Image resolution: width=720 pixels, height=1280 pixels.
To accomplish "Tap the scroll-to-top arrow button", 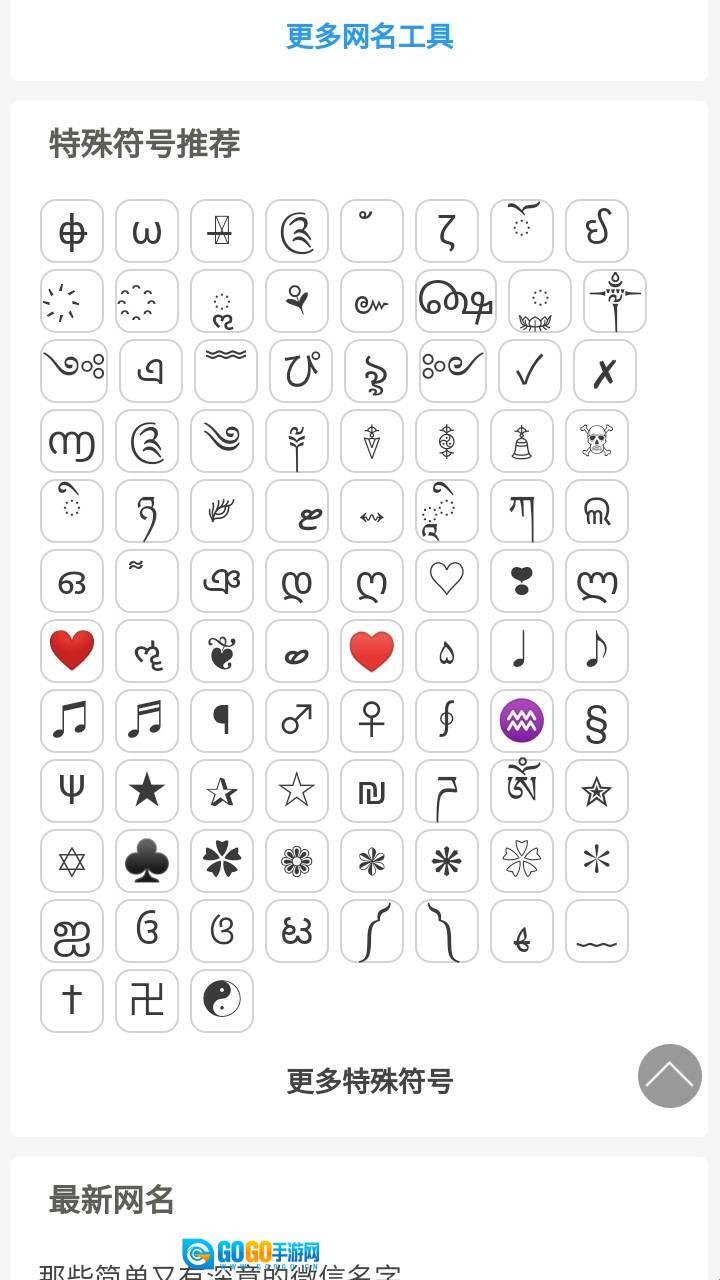I will 669,1076.
